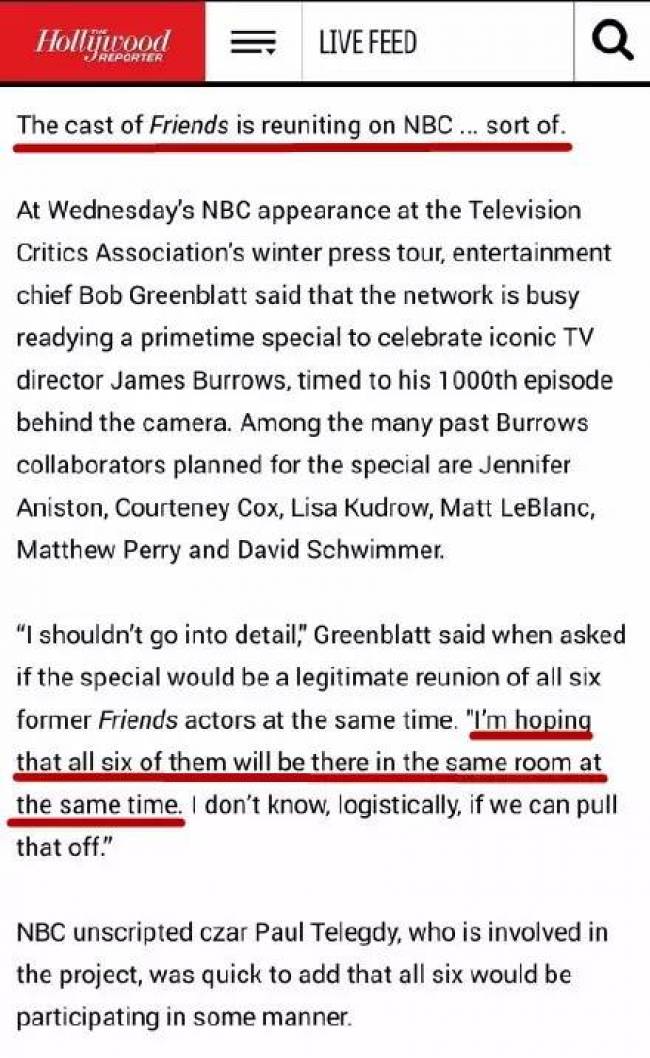
Task: Open the Live Feed section
Action: point(368,43)
